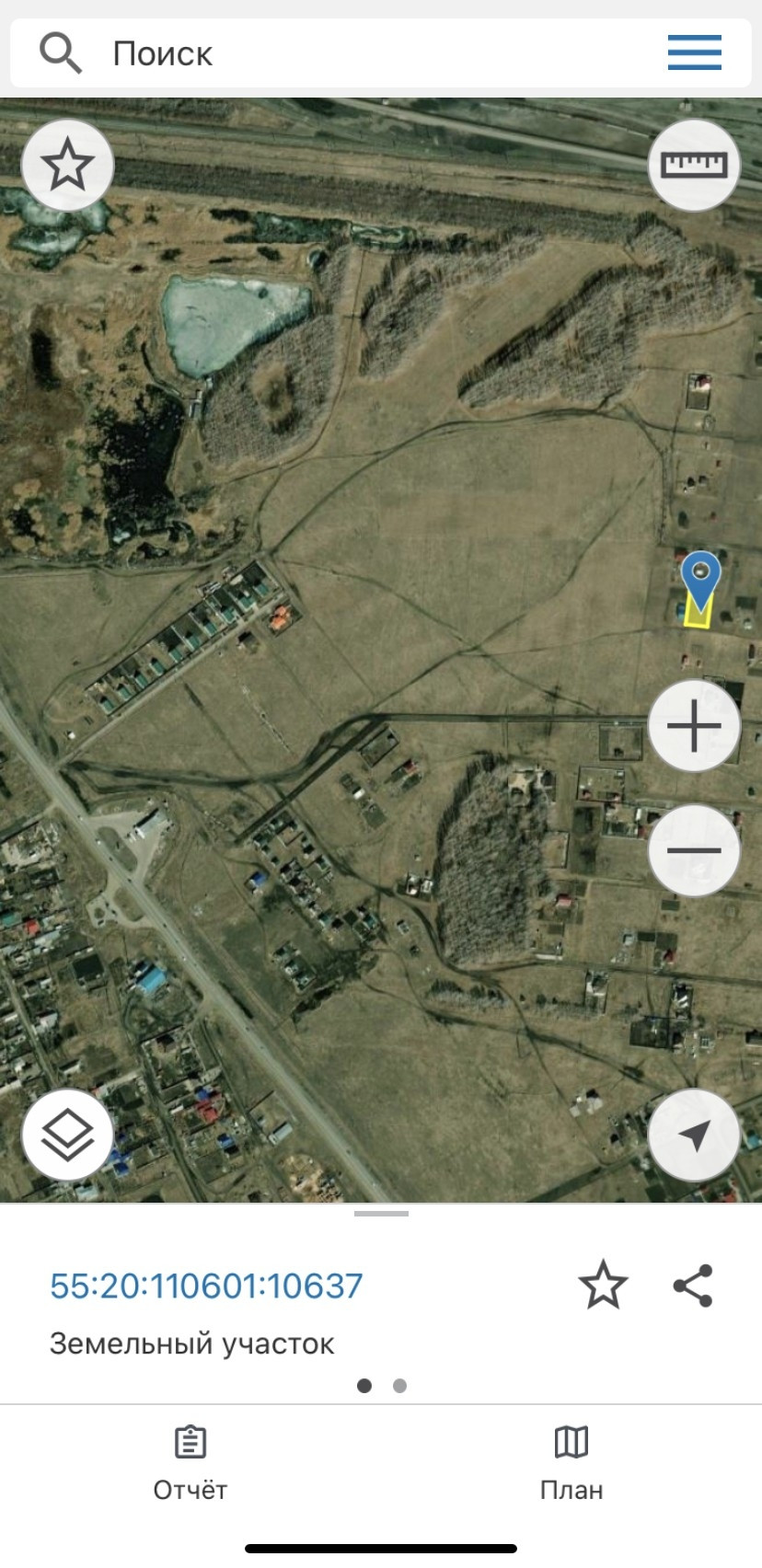Share this land plot
The width and height of the screenshot is (762, 1568).
click(x=693, y=1285)
